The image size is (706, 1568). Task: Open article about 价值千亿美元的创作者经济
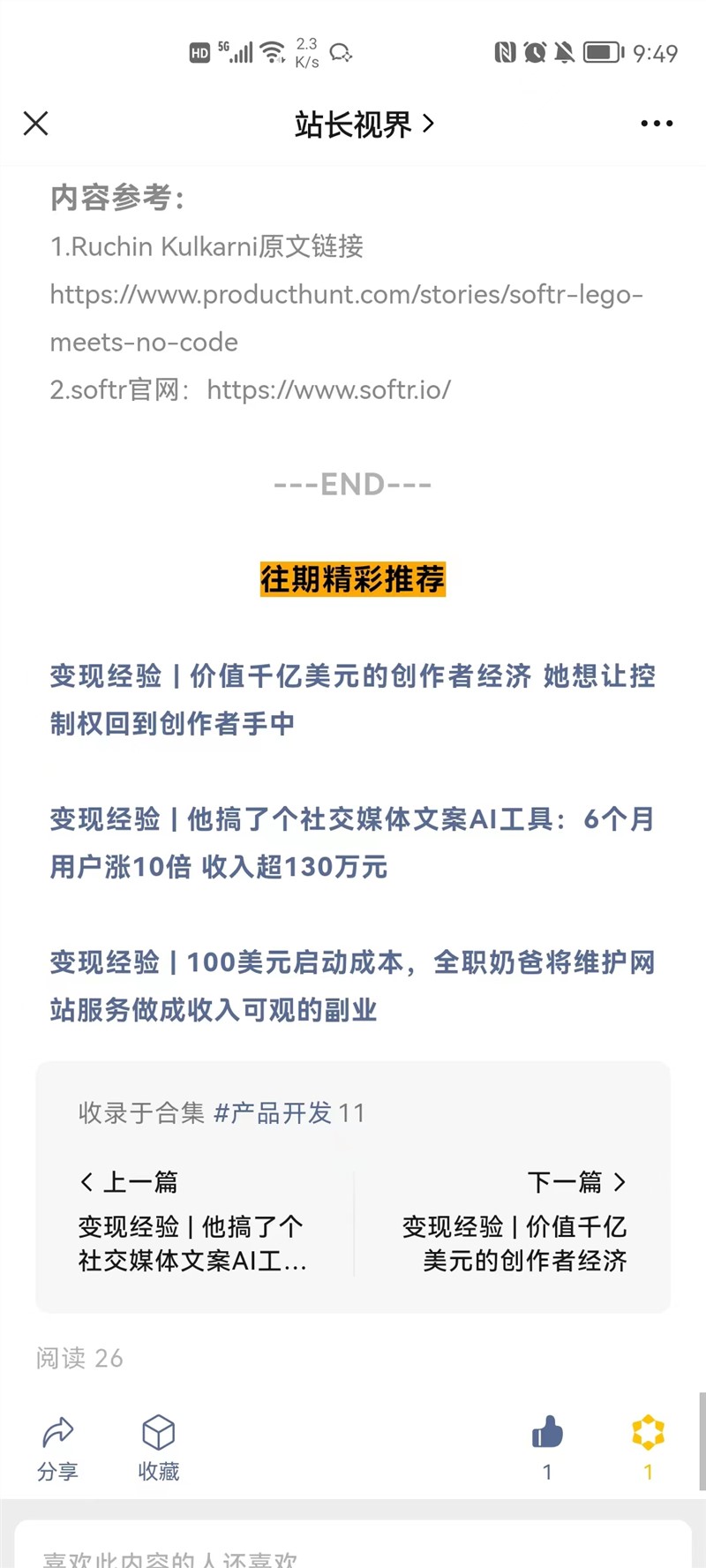351,699
